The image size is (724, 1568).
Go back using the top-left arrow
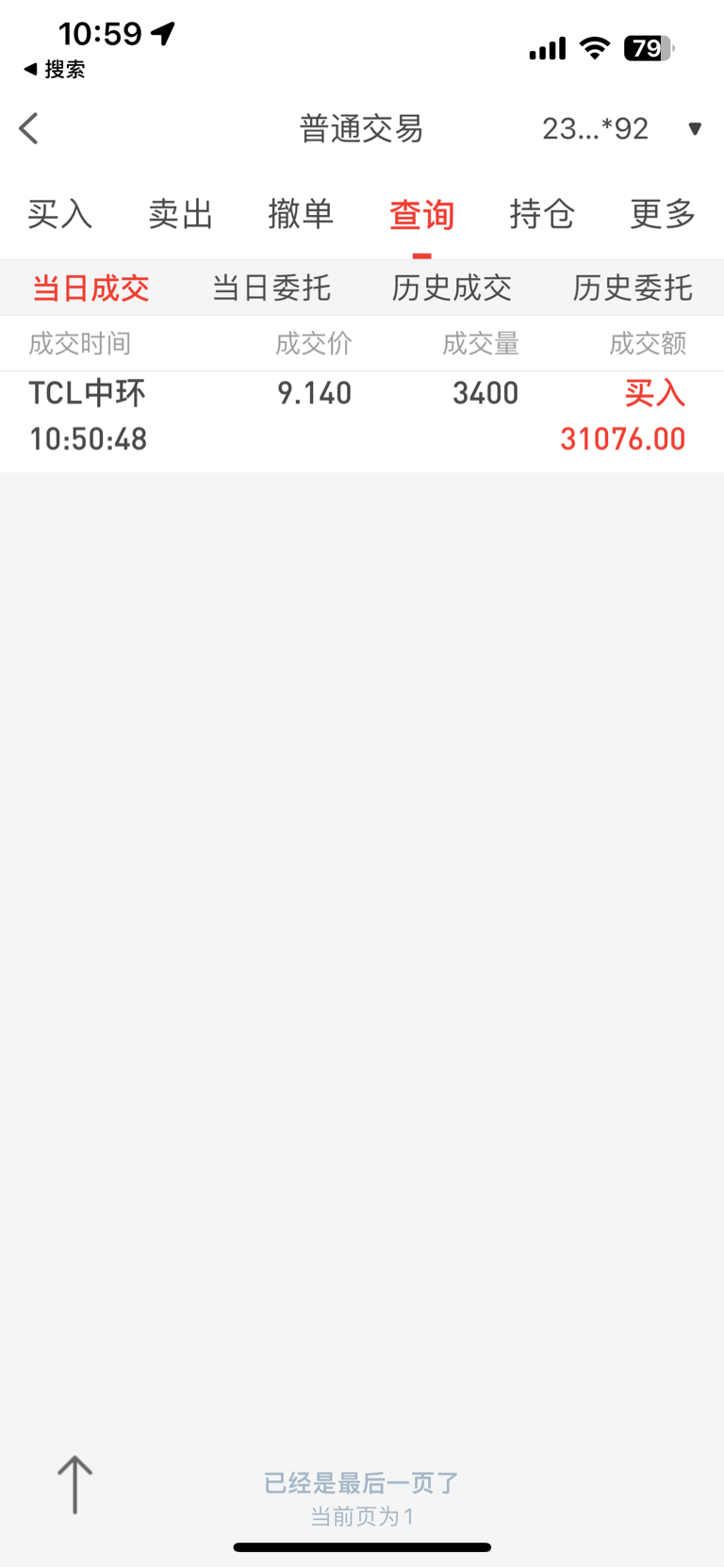pos(29,128)
